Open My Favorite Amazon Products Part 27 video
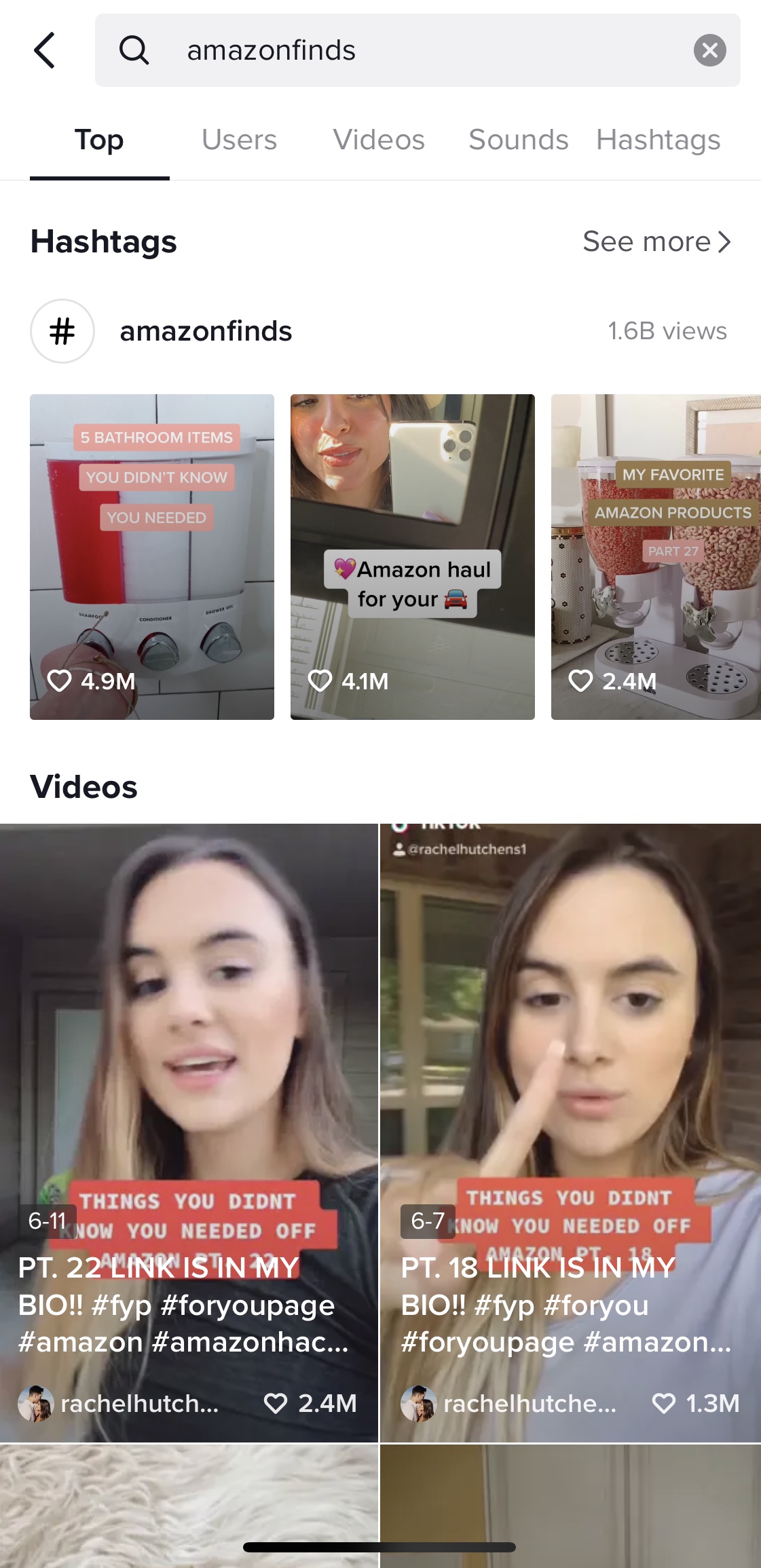The width and height of the screenshot is (761, 1568). [x=656, y=557]
